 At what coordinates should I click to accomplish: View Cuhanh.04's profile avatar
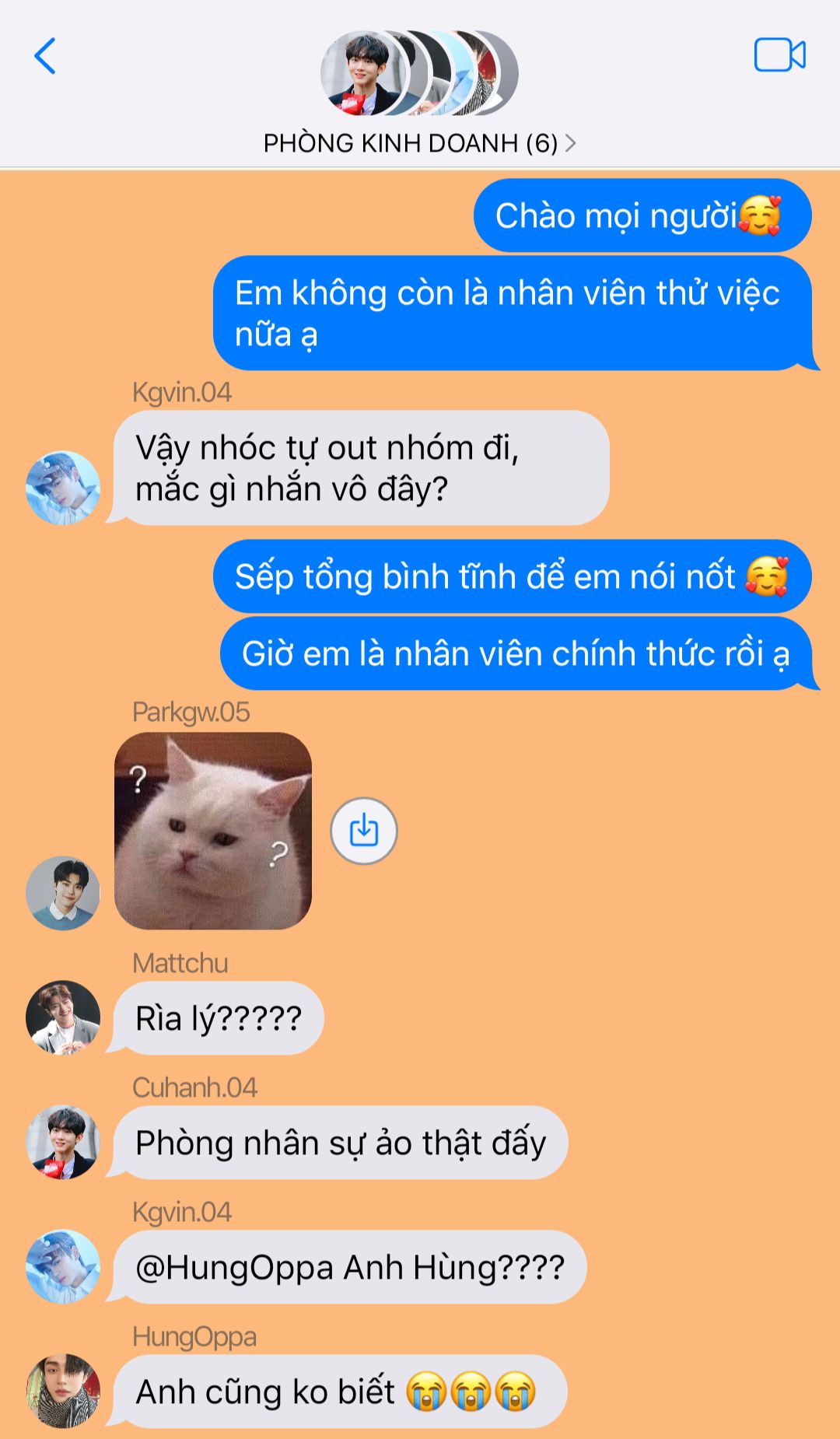click(x=63, y=1142)
